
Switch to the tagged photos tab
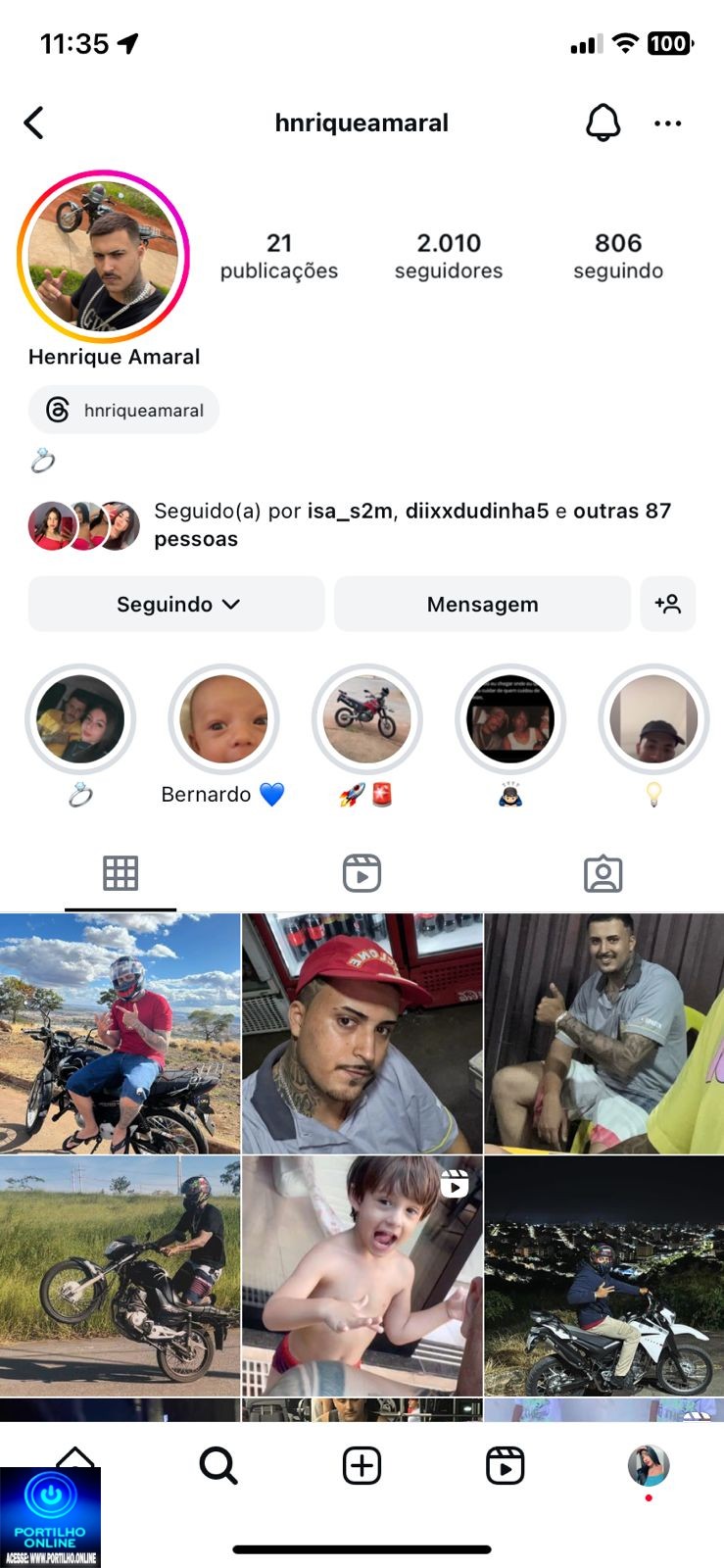(603, 873)
